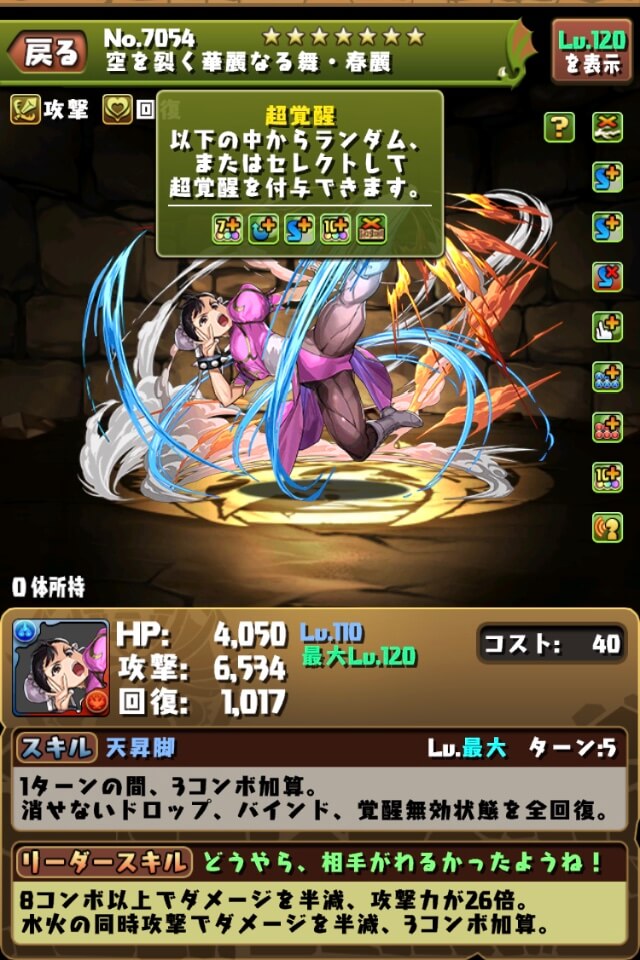Screen dimensions: 640x960
Task: Tap the 戻る back button
Action: tap(47, 52)
